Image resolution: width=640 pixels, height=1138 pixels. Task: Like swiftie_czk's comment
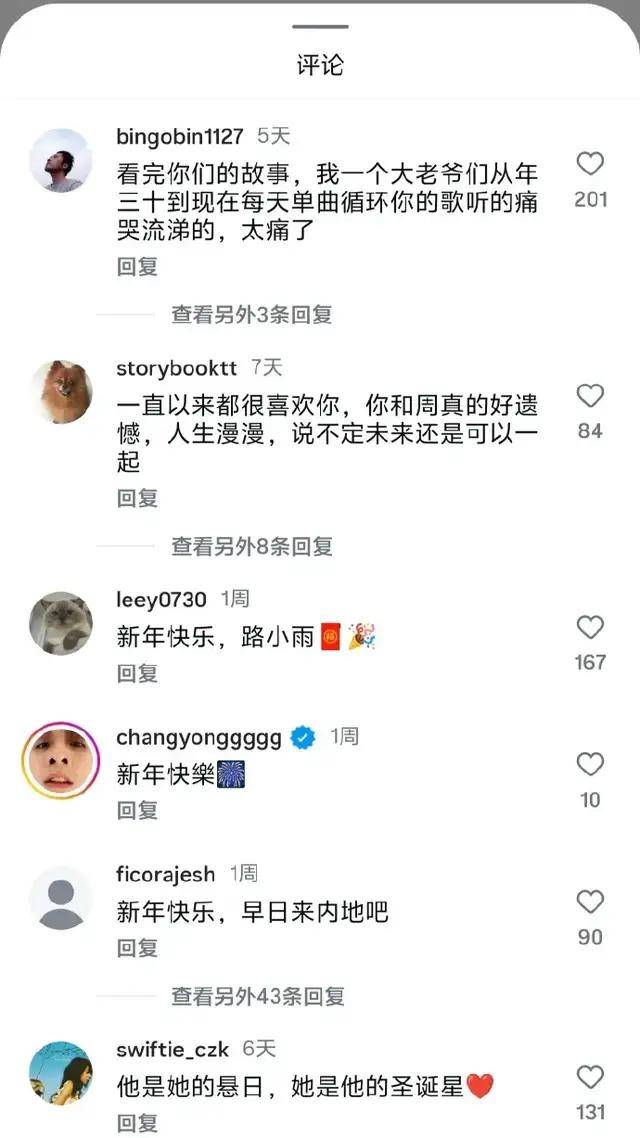pos(591,1077)
